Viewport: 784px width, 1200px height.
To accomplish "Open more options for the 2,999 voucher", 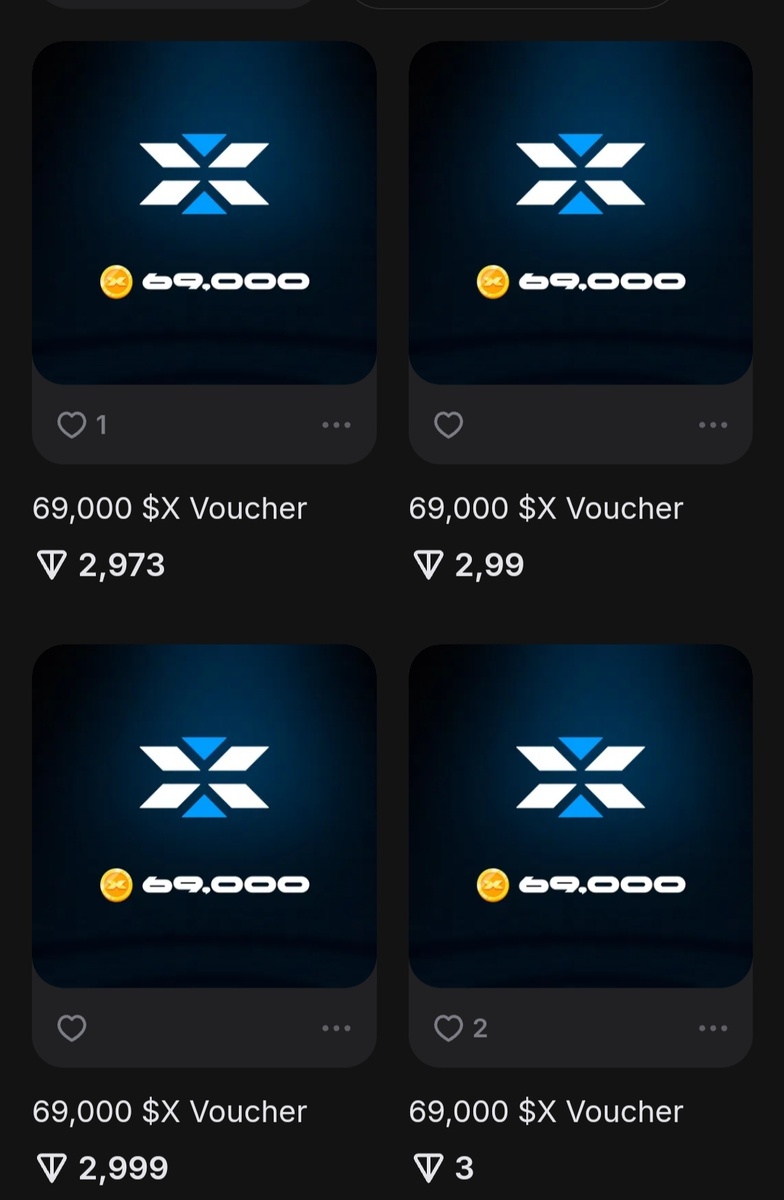I will coord(336,1028).
